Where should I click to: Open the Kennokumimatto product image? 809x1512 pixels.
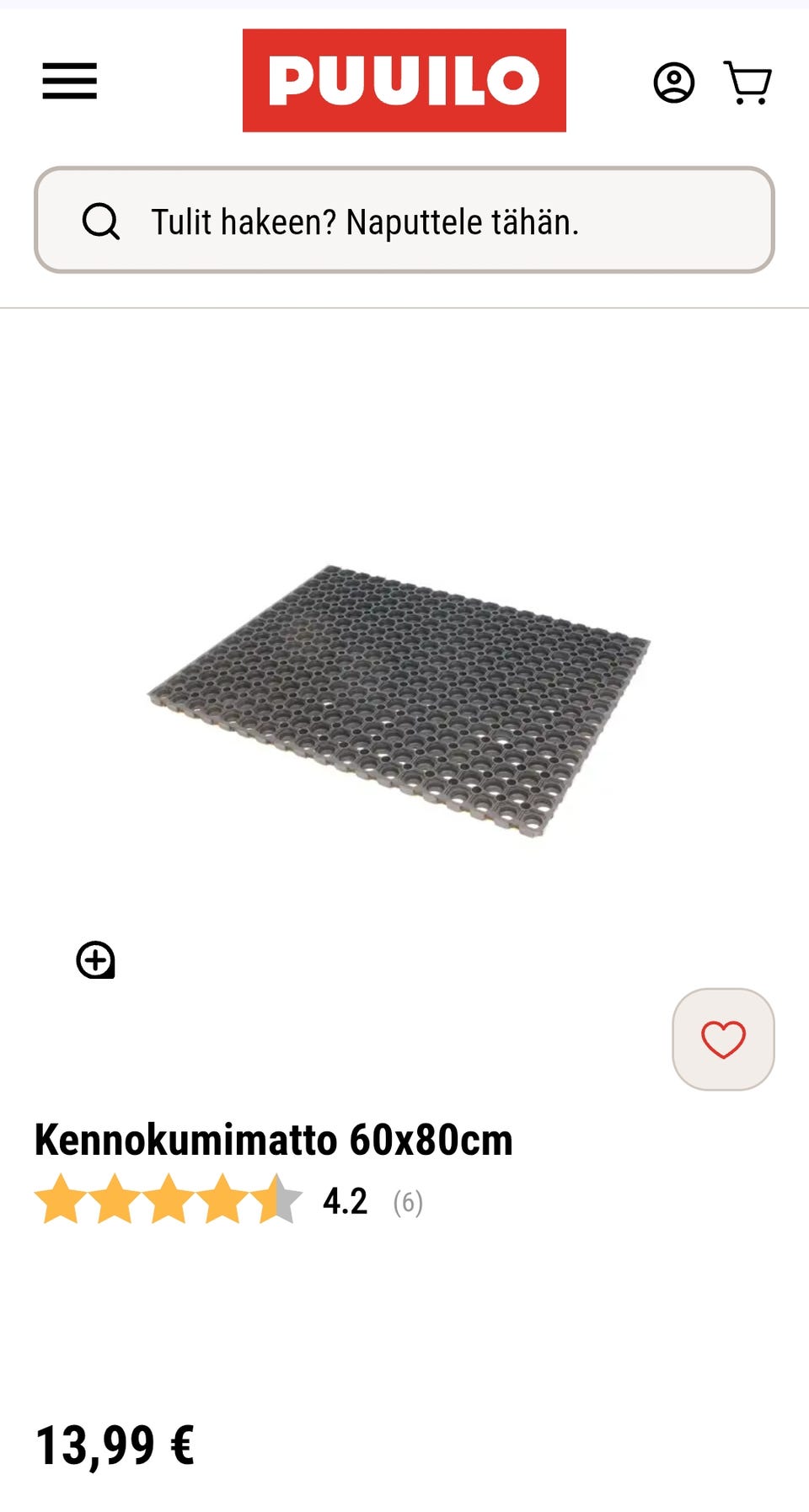pos(399,699)
